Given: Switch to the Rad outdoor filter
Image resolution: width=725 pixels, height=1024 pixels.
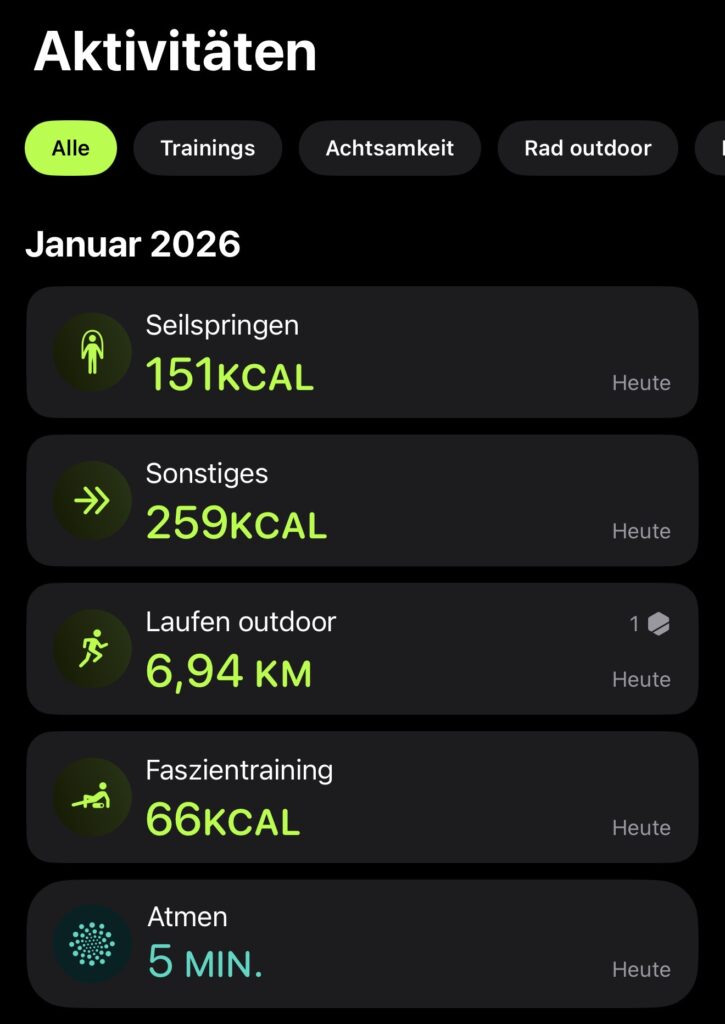Looking at the screenshot, I should pos(587,148).
